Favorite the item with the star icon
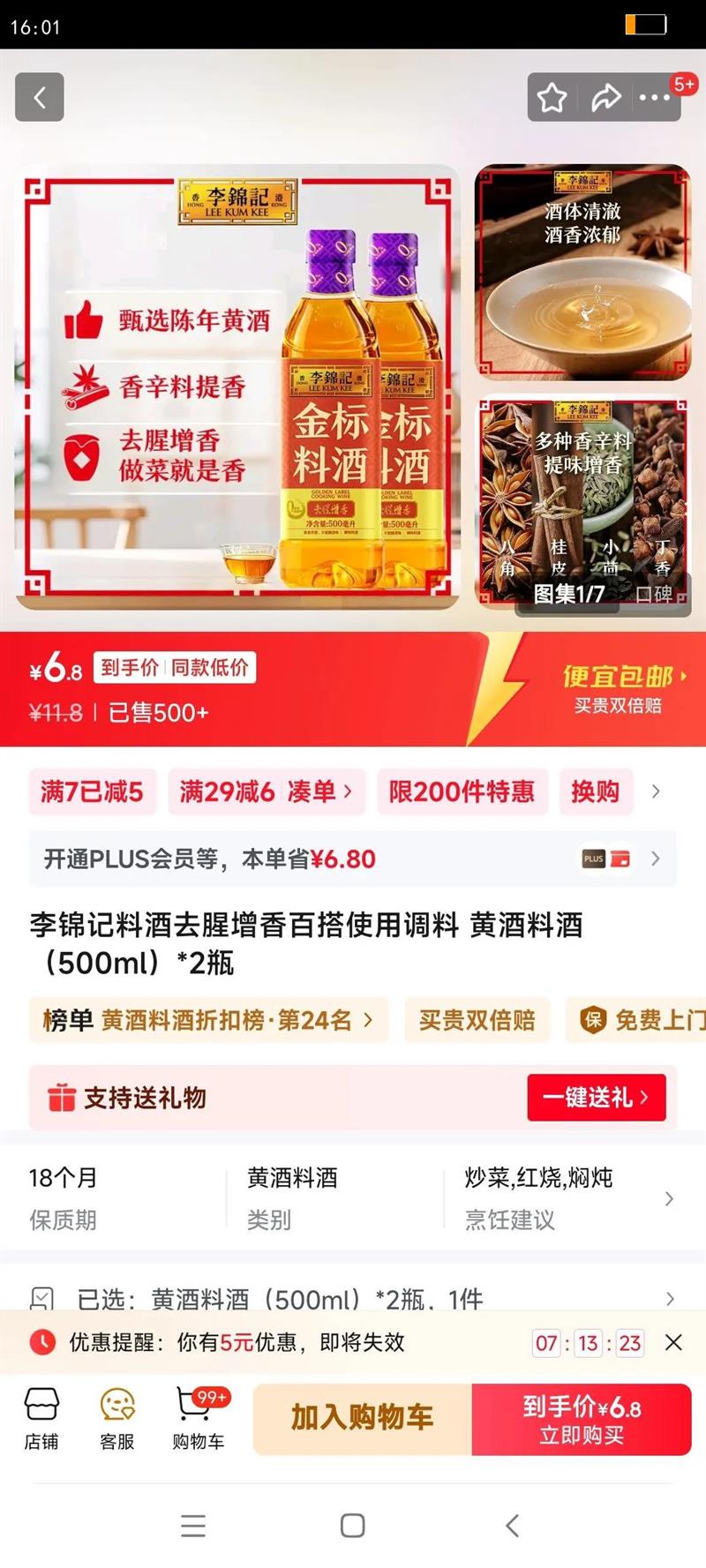This screenshot has width=706, height=1568. coord(552,98)
